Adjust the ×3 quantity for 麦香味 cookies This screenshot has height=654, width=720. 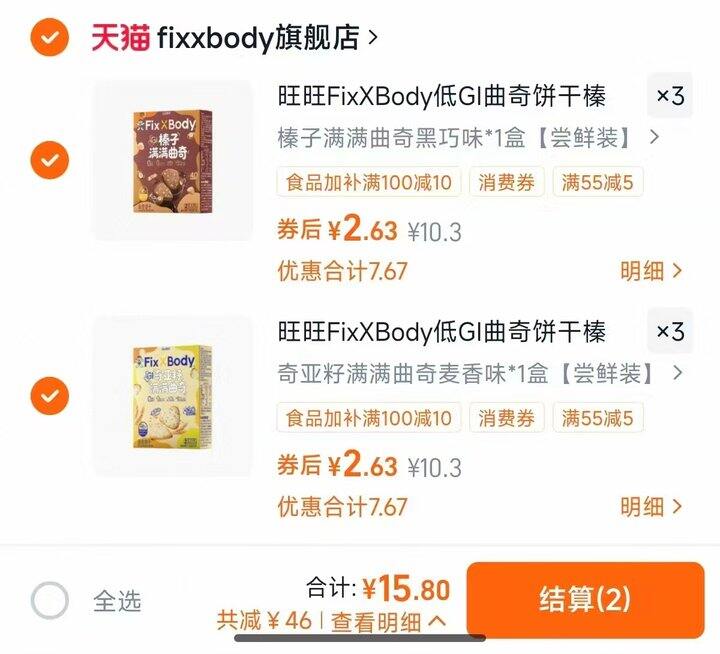click(670, 331)
